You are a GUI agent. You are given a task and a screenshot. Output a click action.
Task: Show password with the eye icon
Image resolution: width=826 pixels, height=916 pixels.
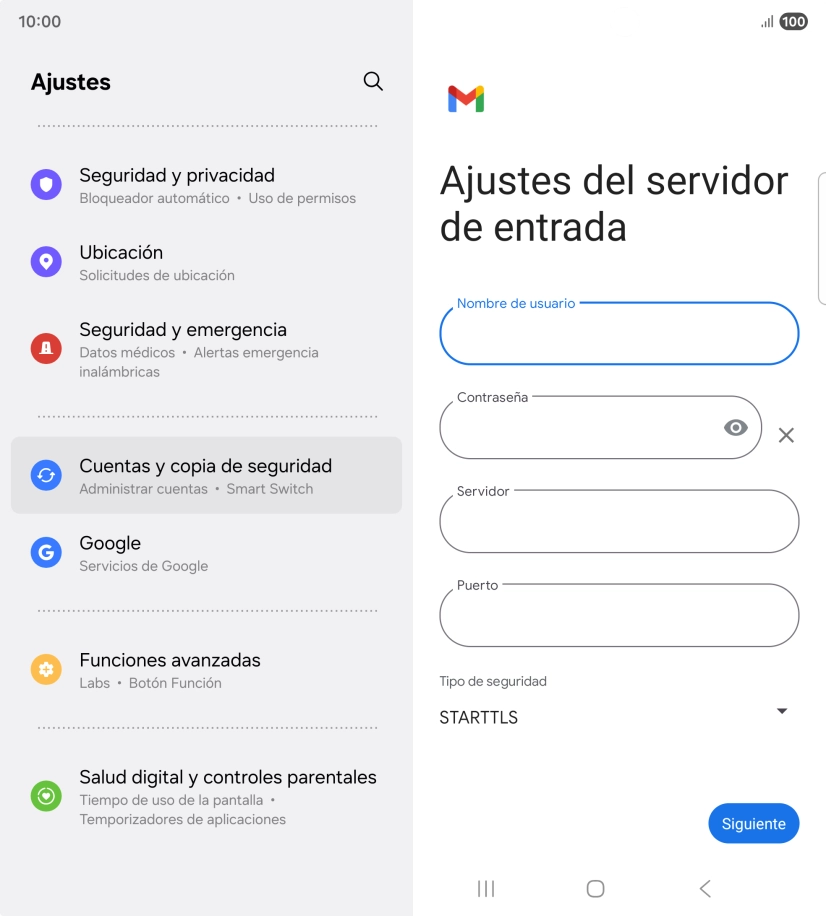coord(735,428)
